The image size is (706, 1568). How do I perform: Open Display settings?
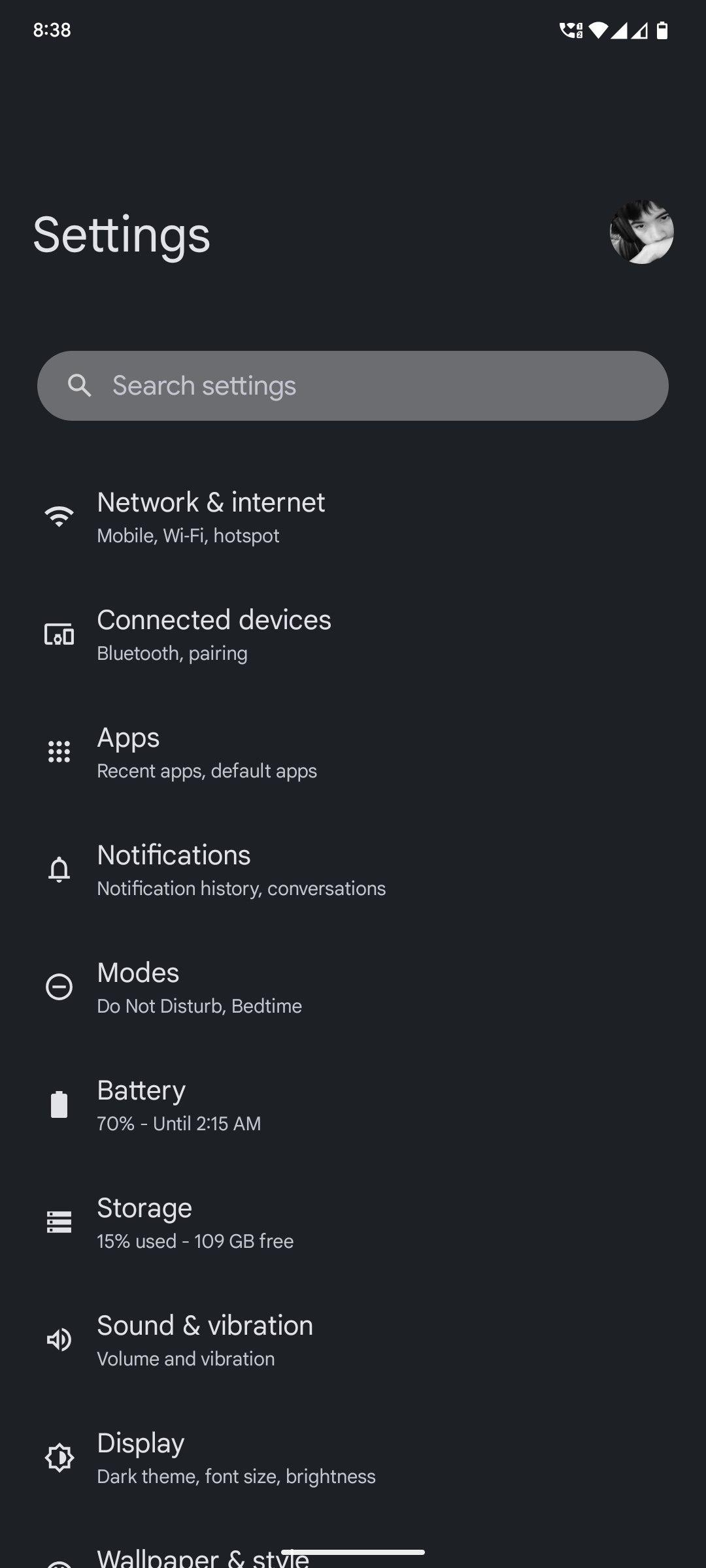(x=353, y=1458)
